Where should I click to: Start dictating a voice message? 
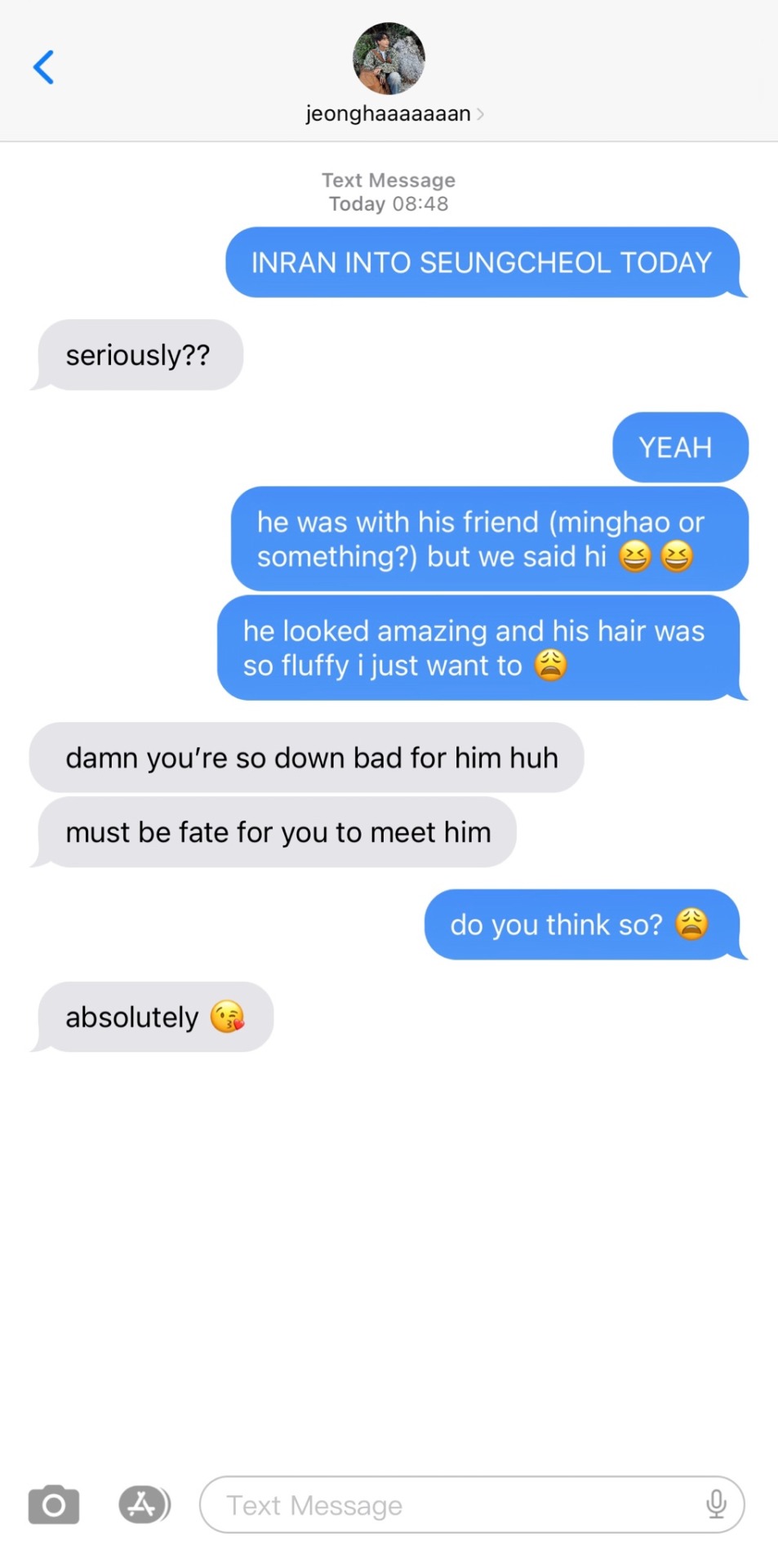716,1504
